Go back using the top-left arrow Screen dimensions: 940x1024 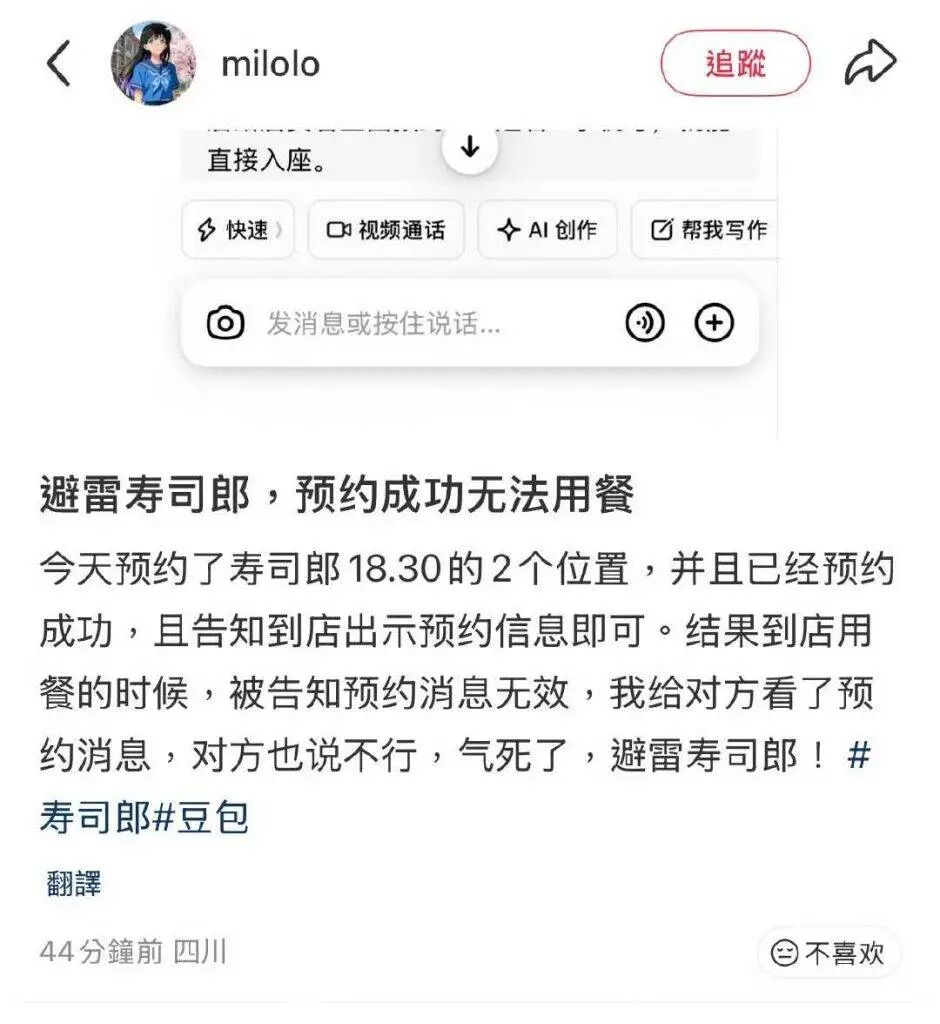click(x=59, y=63)
